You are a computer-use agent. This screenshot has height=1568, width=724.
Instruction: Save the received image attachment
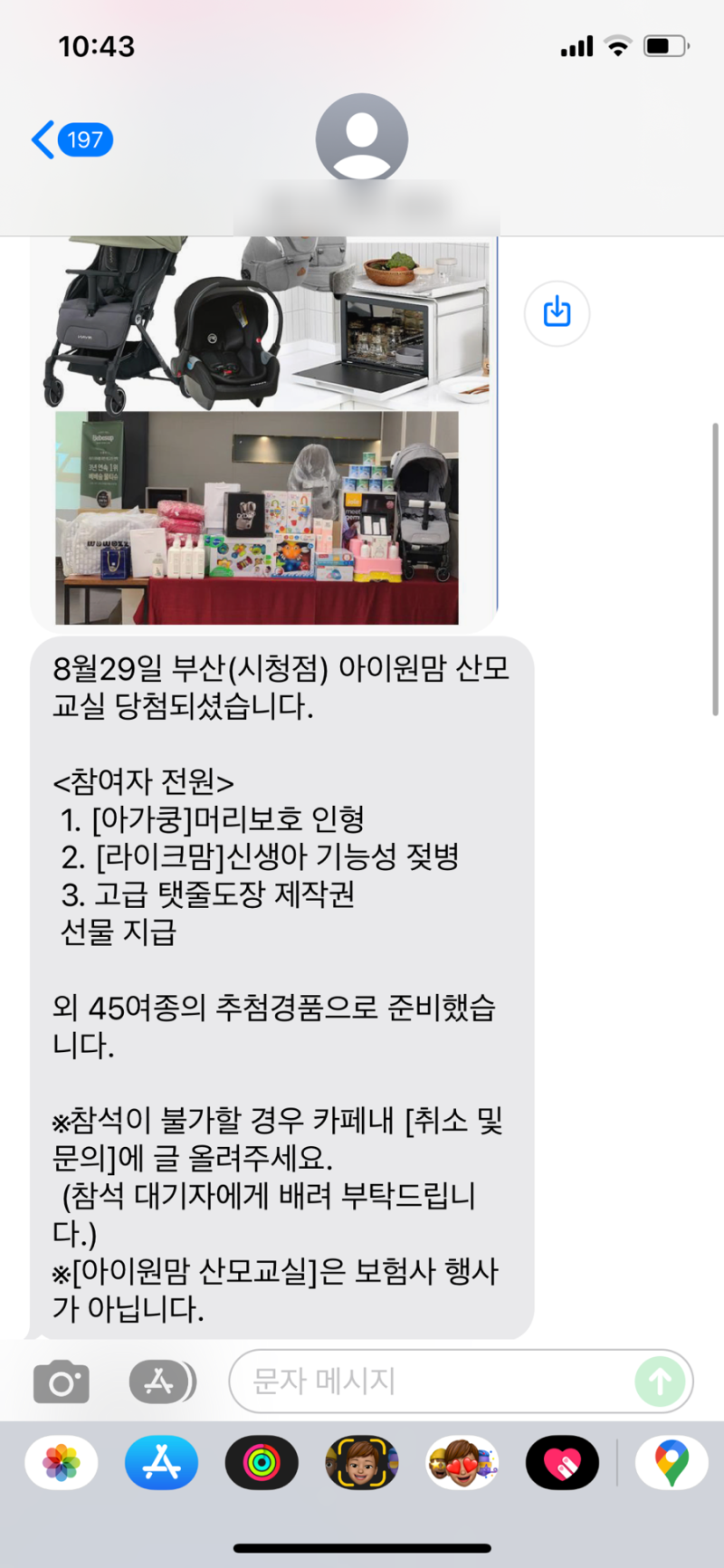click(x=557, y=312)
